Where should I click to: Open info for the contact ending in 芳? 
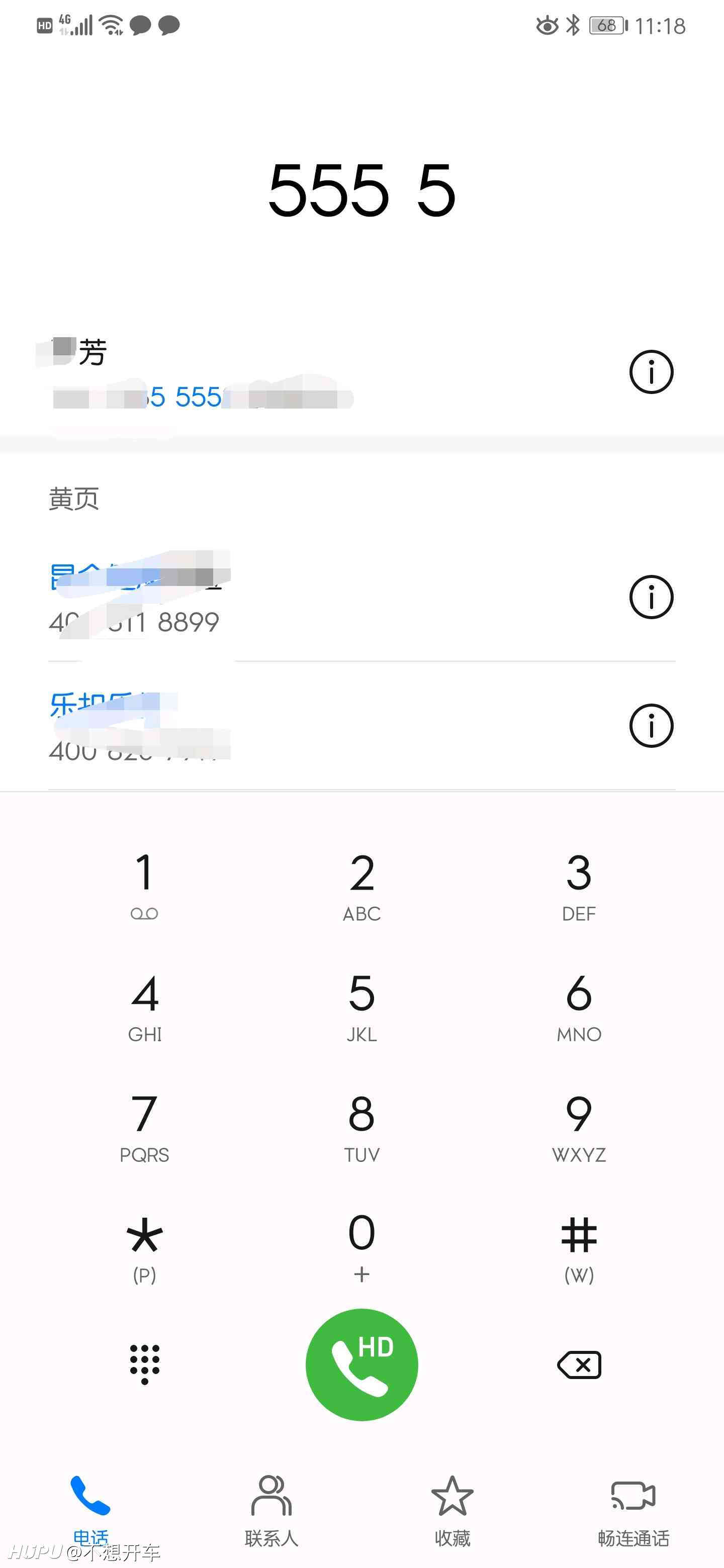pos(651,372)
